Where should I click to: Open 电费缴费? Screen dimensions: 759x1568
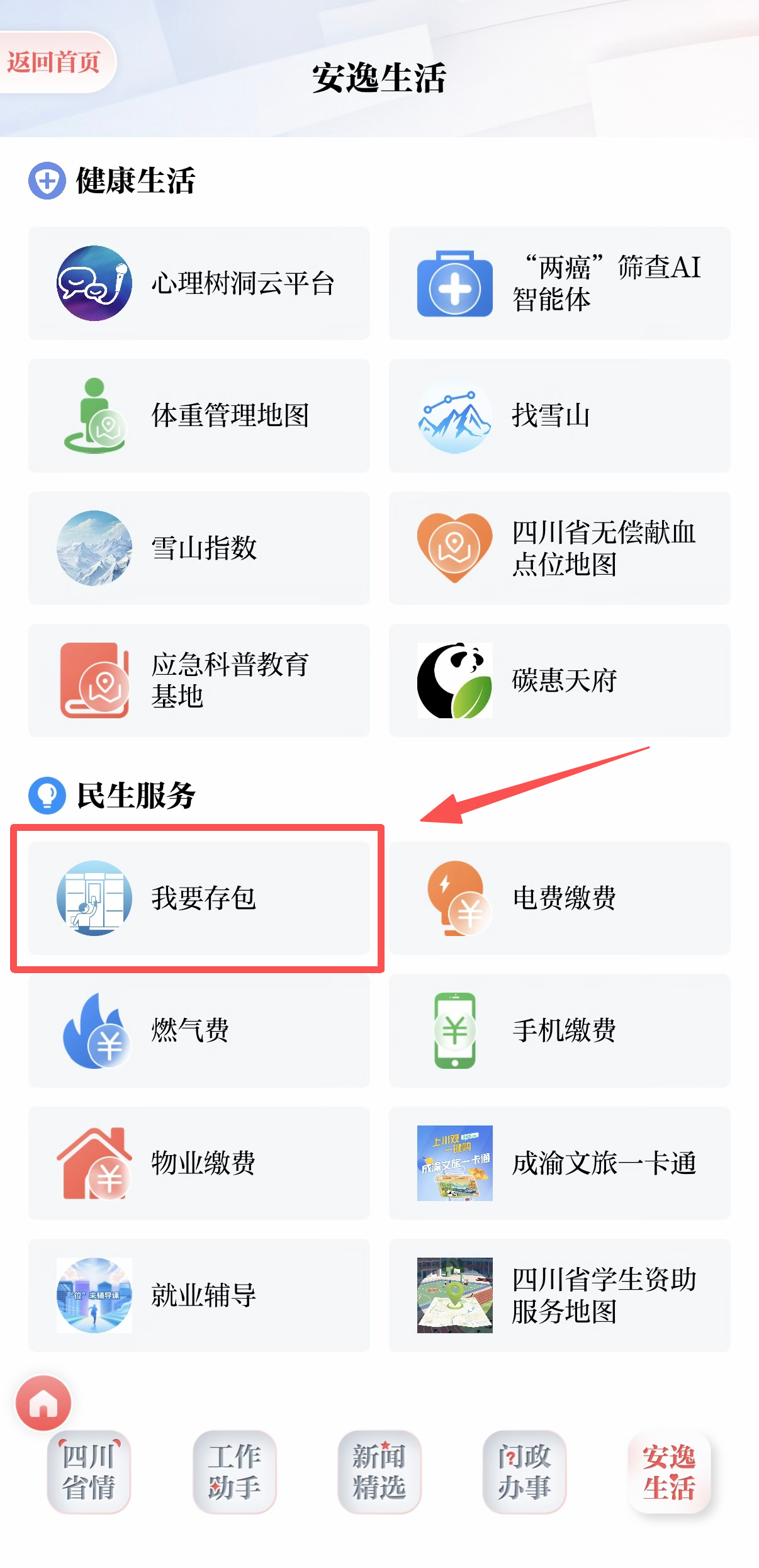pos(559,898)
